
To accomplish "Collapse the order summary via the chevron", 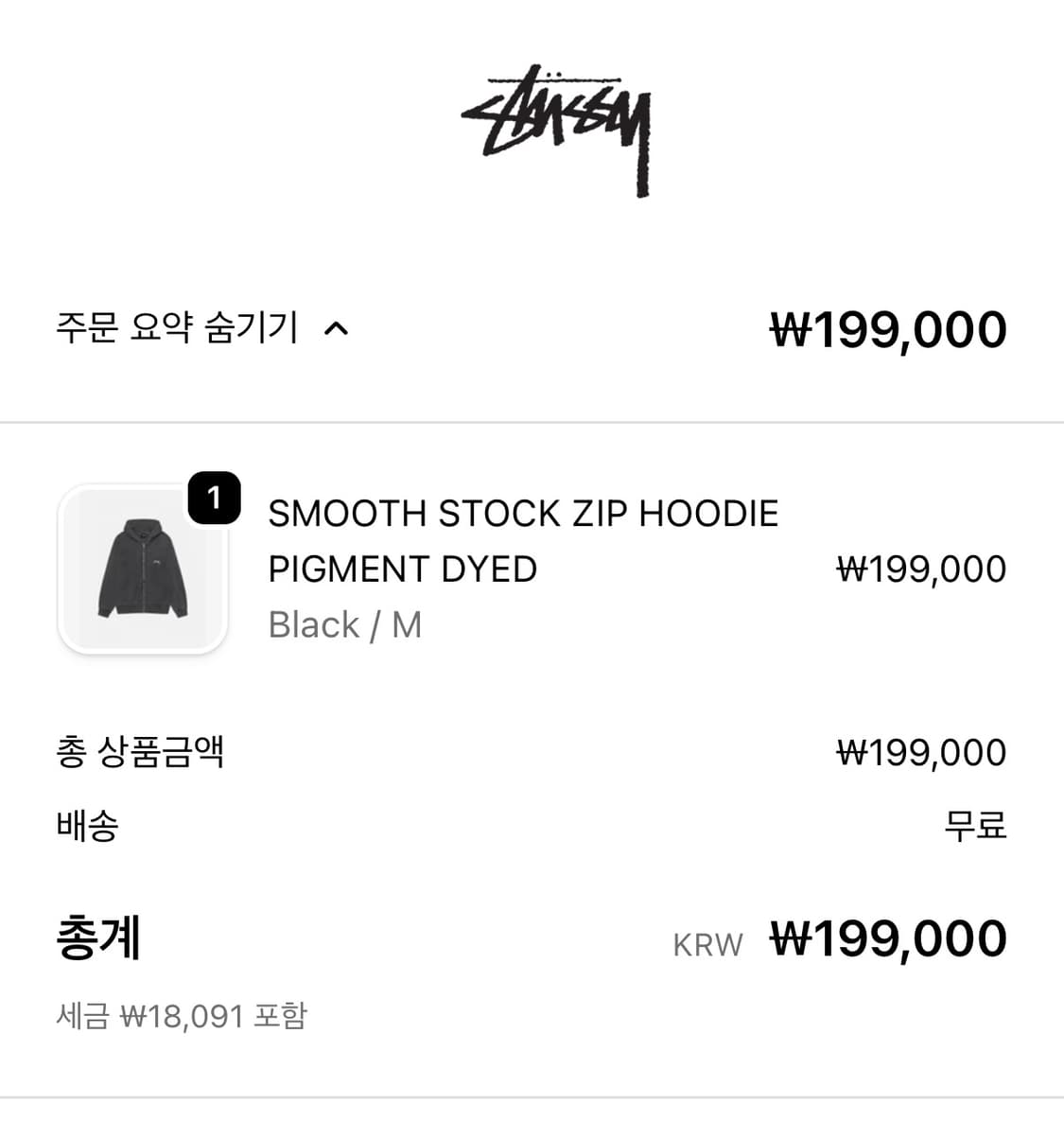I will point(338,330).
